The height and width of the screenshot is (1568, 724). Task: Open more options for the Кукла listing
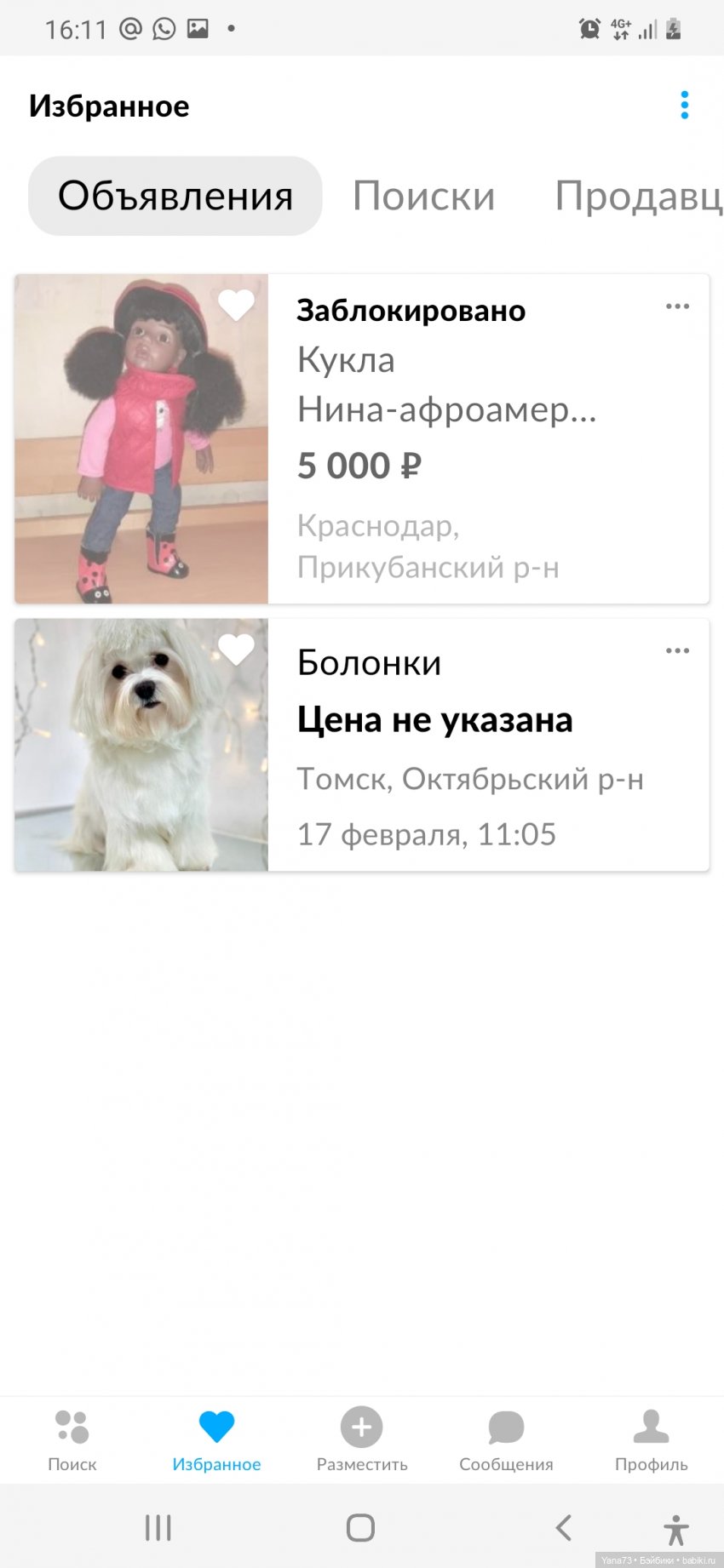(x=677, y=306)
